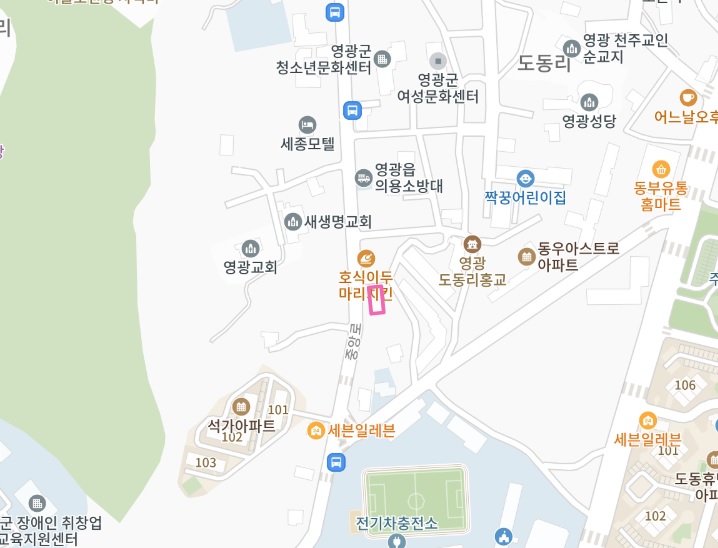
Task: View the 석가아파트 apartment marker
Action: (241, 406)
